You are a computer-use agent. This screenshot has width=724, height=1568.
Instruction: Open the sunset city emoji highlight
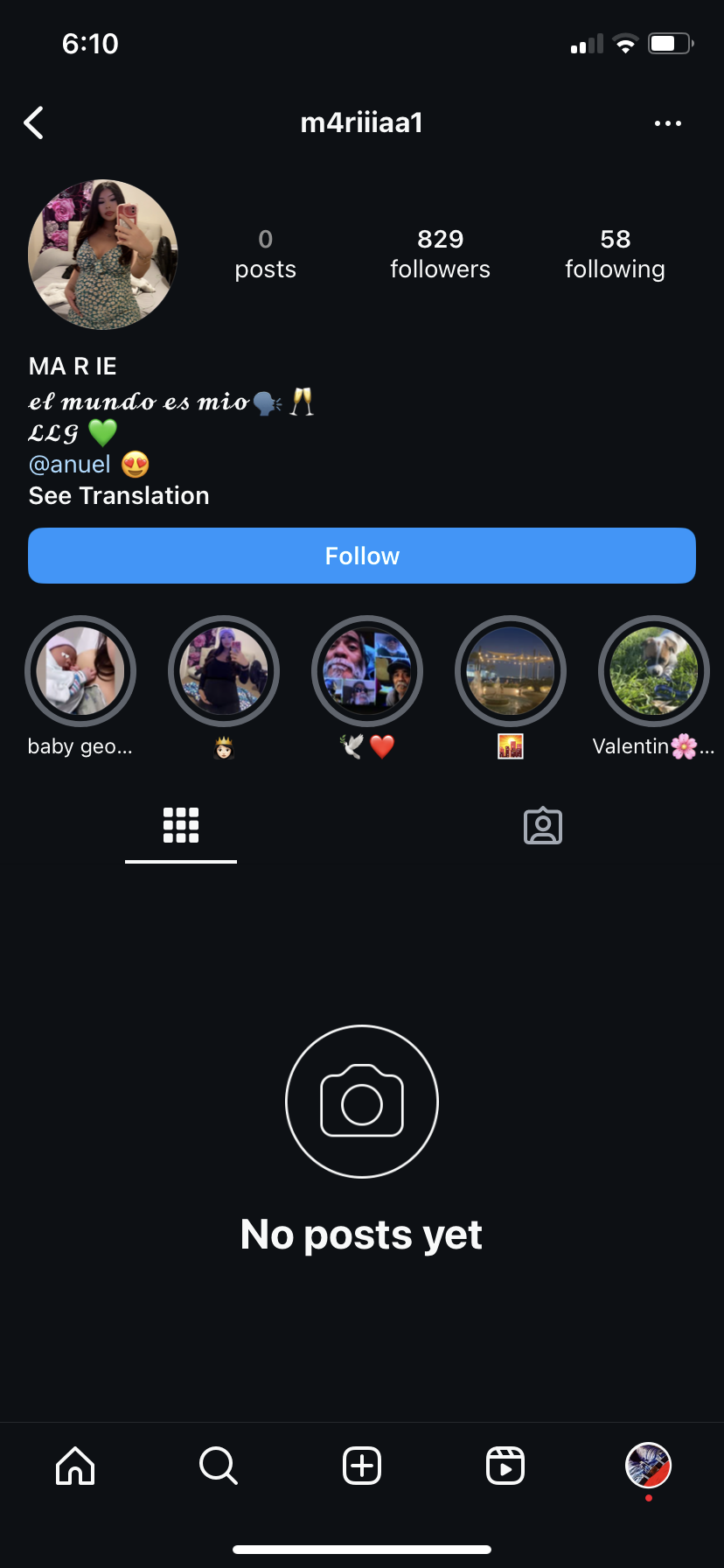point(511,671)
